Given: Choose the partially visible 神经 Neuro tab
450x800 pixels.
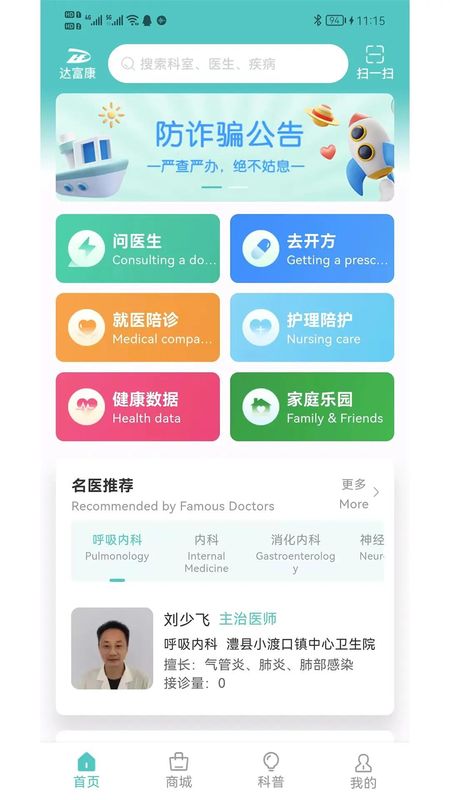Looking at the screenshot, I should [x=371, y=548].
